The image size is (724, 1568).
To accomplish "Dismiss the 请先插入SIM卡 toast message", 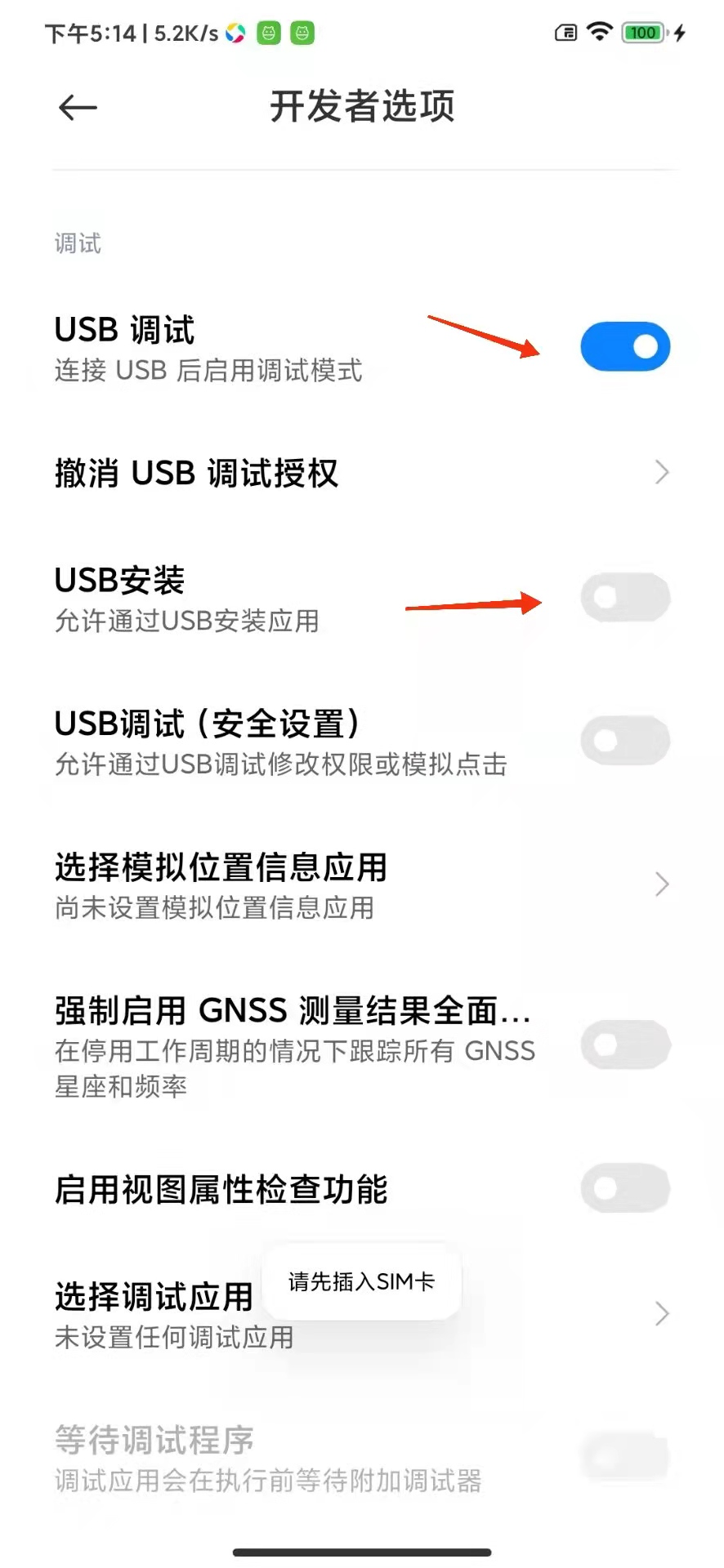I will click(x=362, y=1282).
